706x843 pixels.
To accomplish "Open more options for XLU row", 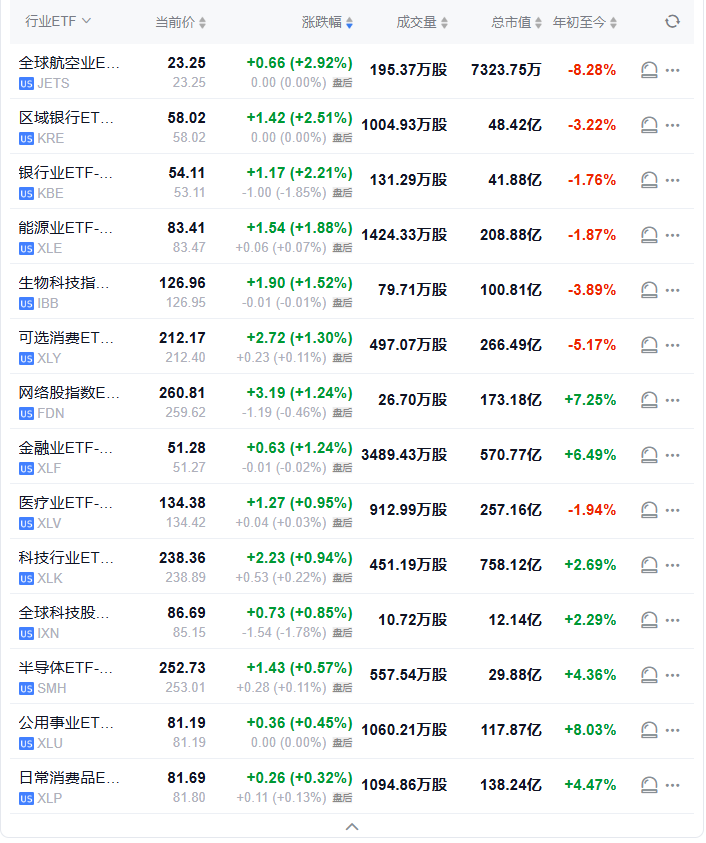I will pos(673,730).
